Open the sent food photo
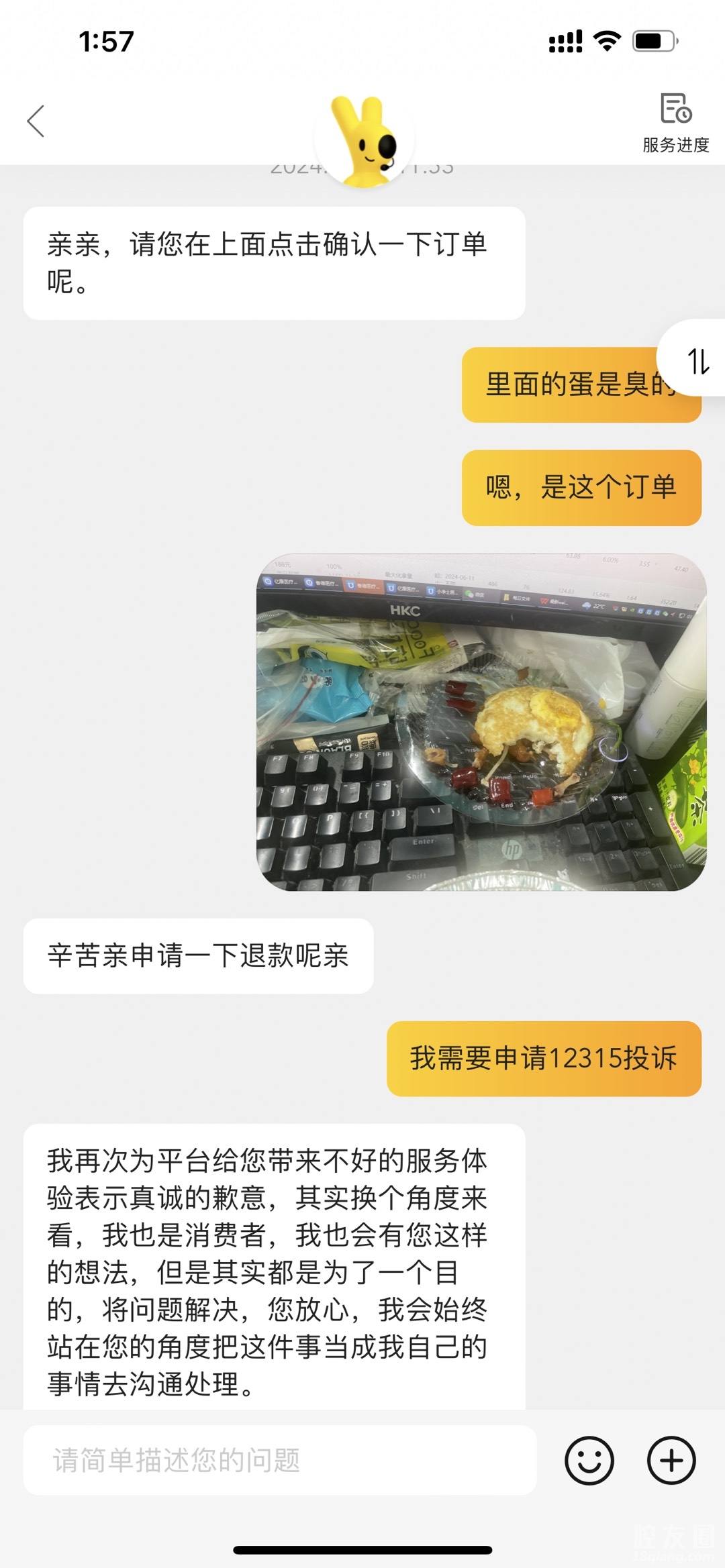725x1568 pixels. click(x=481, y=722)
